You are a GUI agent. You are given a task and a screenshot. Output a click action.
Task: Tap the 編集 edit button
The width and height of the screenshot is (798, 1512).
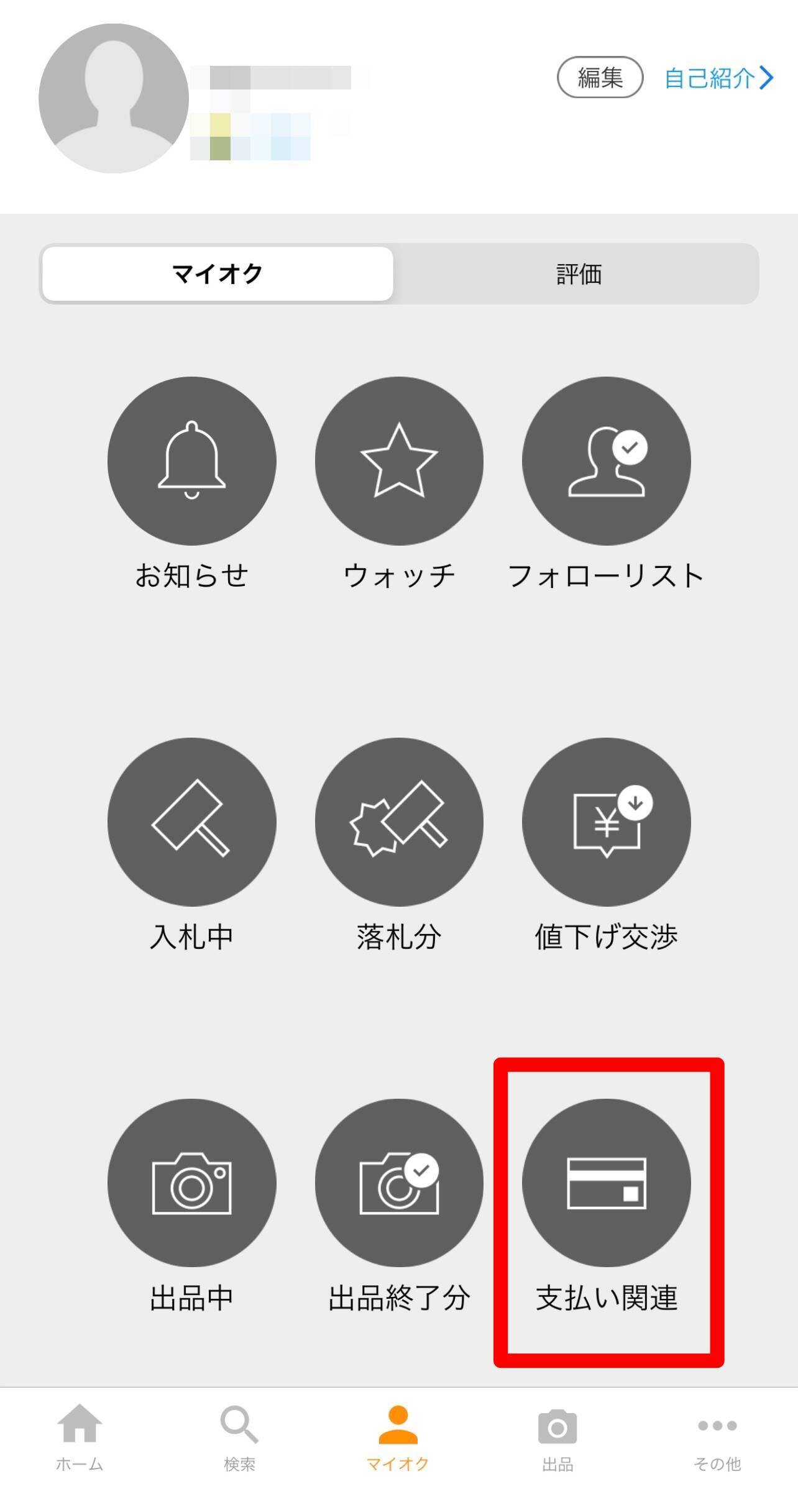(x=600, y=78)
